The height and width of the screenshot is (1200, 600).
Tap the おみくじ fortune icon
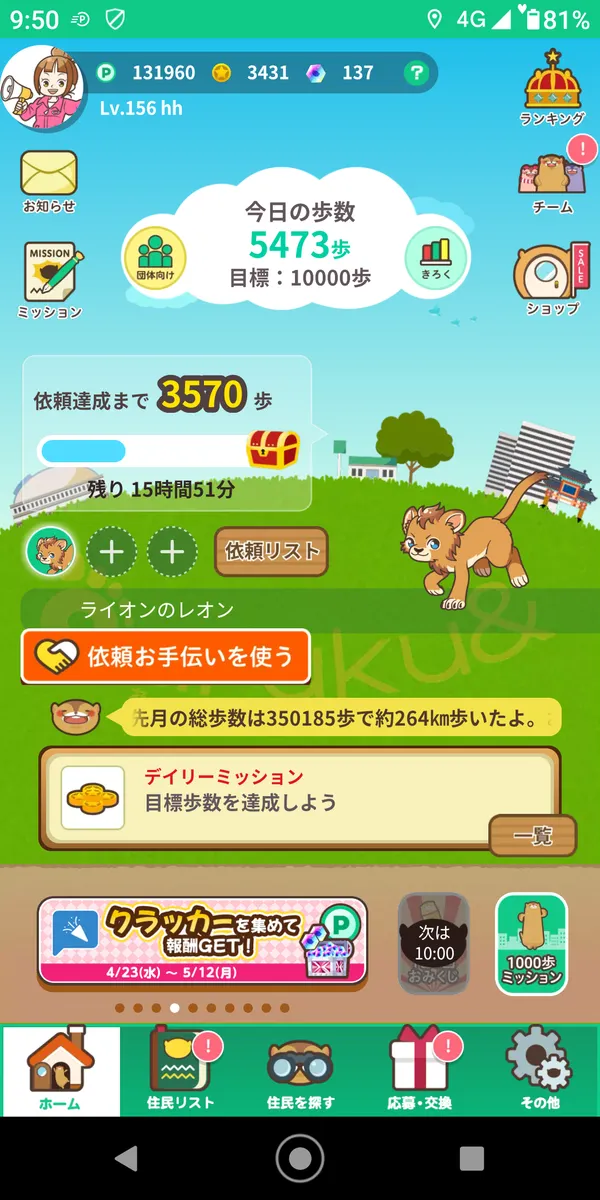(x=434, y=943)
